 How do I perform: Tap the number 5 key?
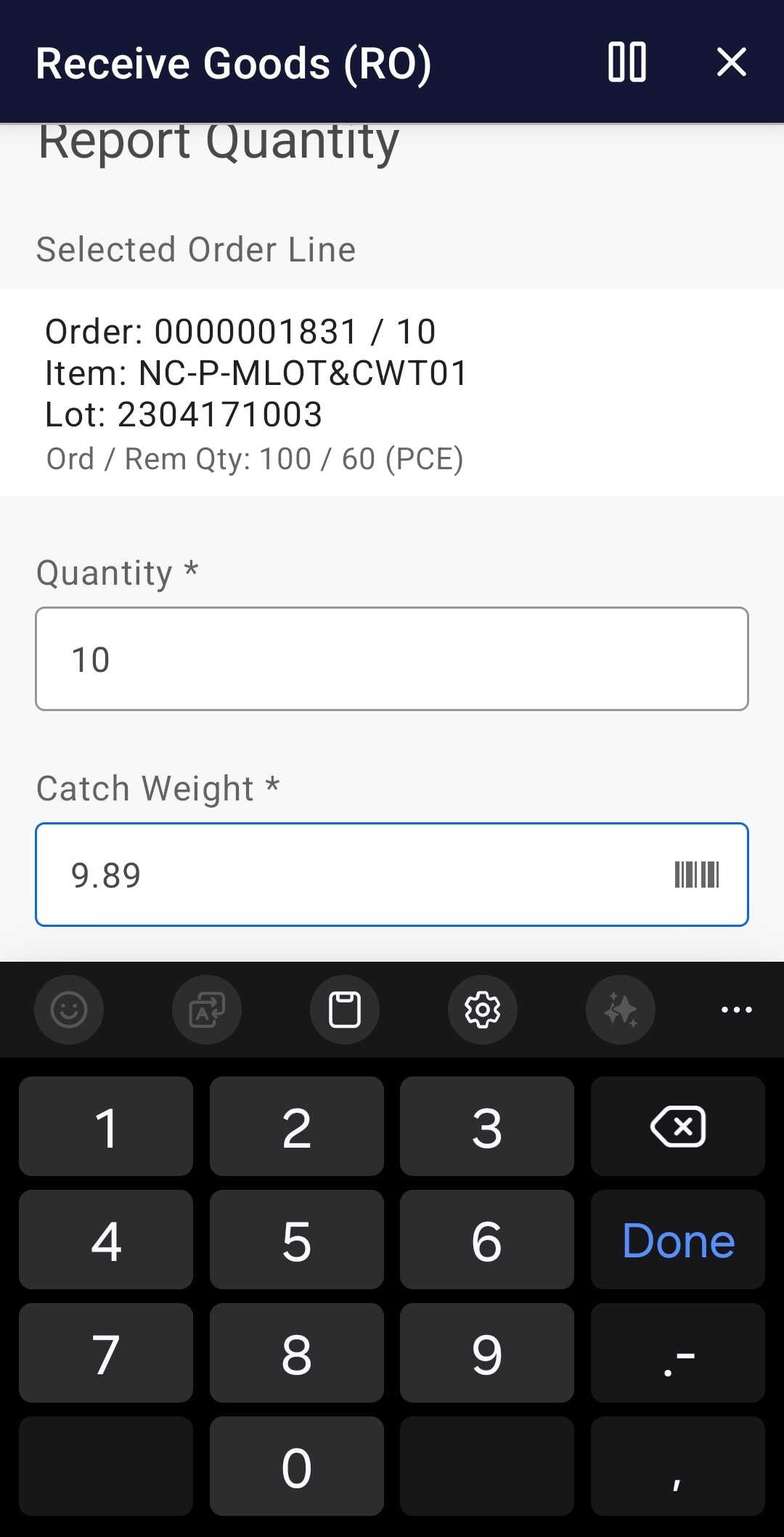pos(296,1239)
